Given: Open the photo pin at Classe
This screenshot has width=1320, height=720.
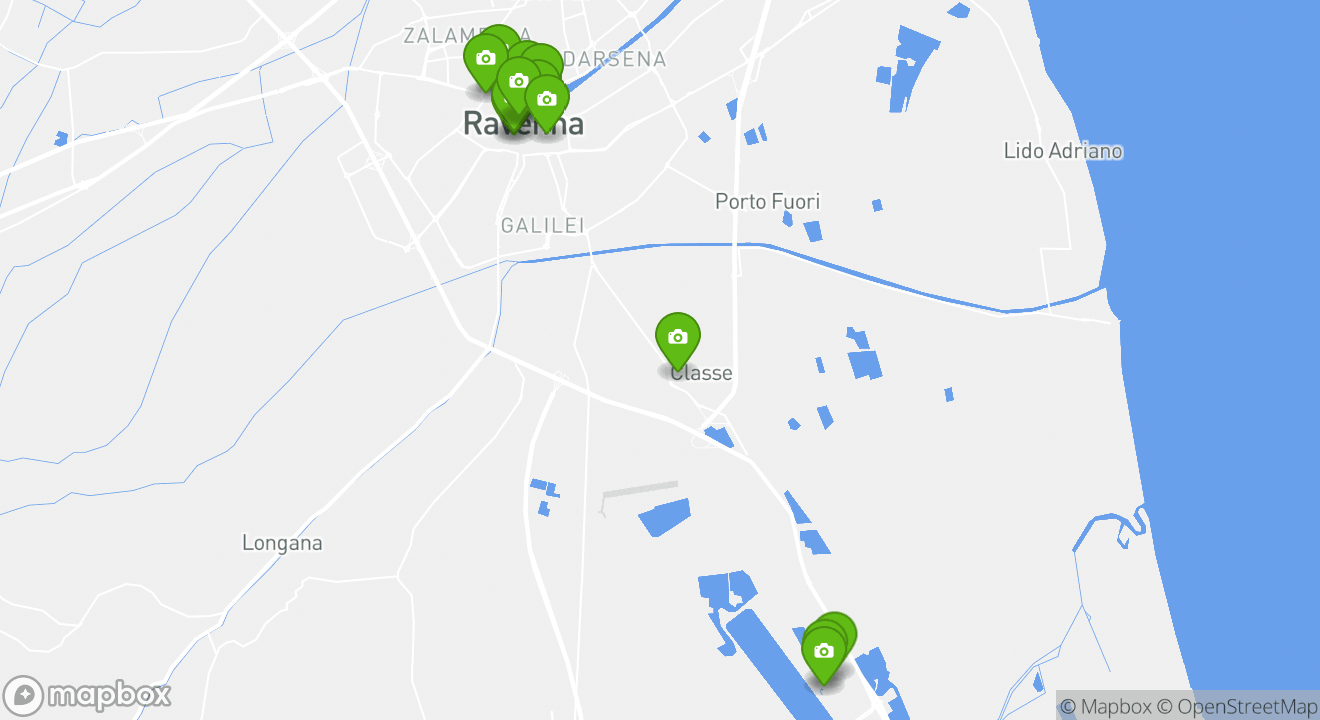Looking at the screenshot, I should tap(677, 337).
